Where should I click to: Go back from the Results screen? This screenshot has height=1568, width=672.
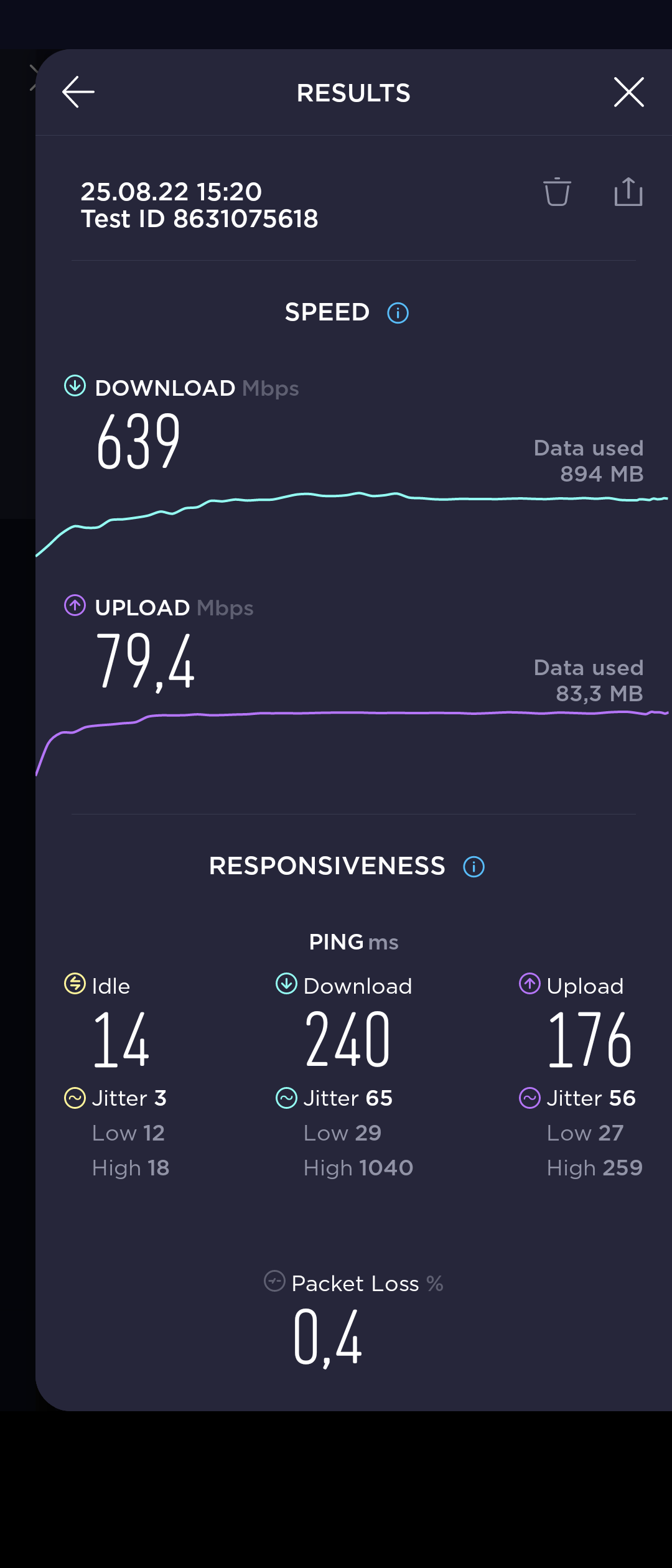coord(78,92)
